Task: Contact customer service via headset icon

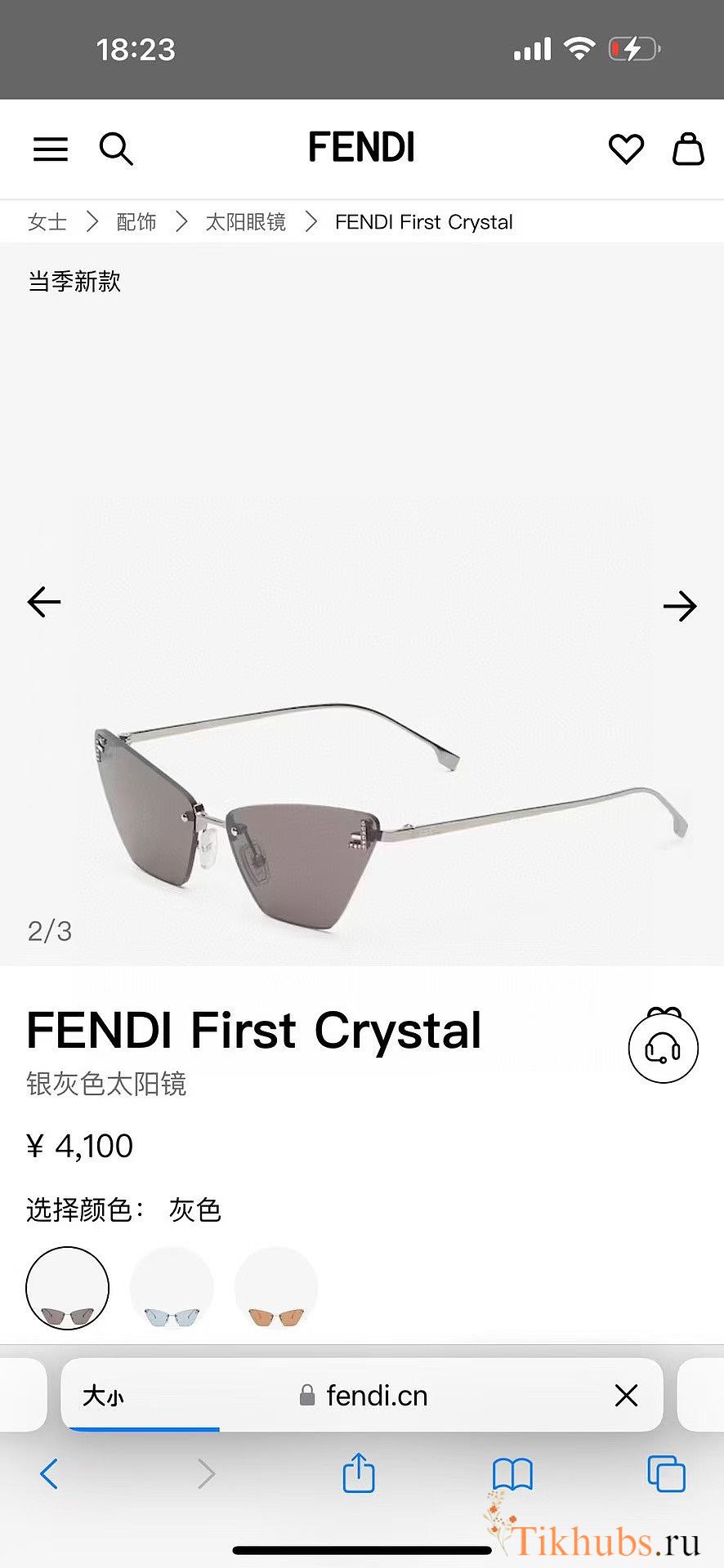Action: coord(663,1048)
